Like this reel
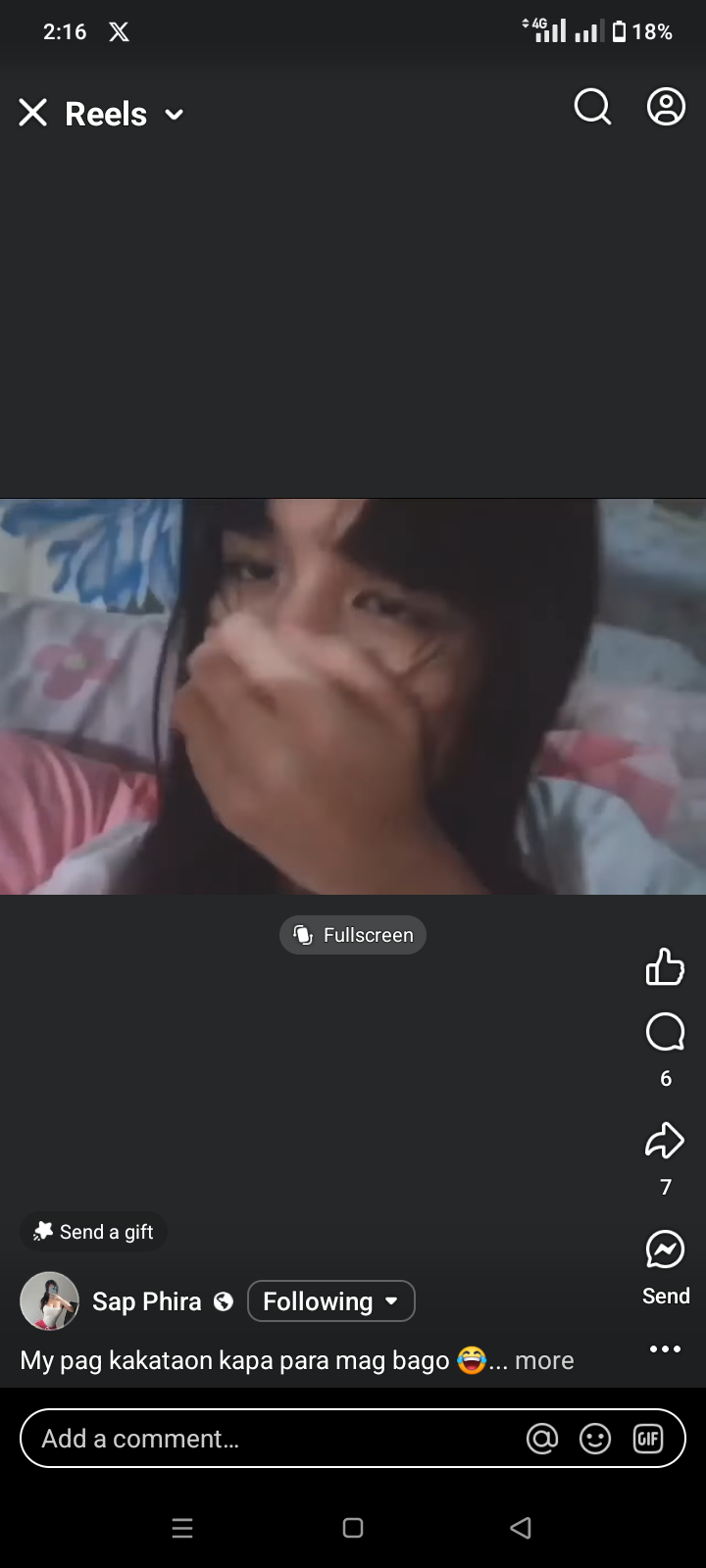 click(665, 966)
